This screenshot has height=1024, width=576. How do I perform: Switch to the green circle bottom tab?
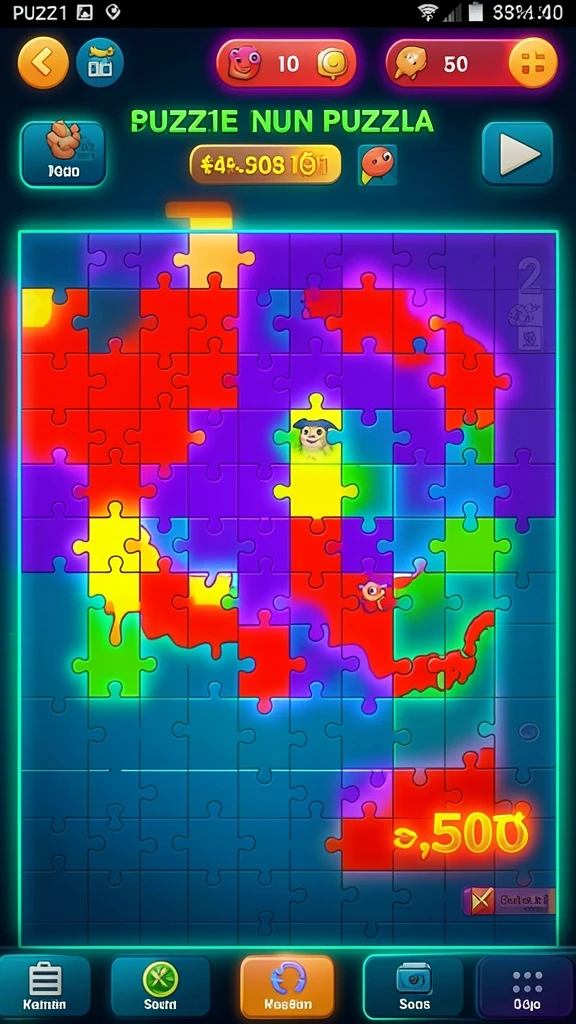160,985
